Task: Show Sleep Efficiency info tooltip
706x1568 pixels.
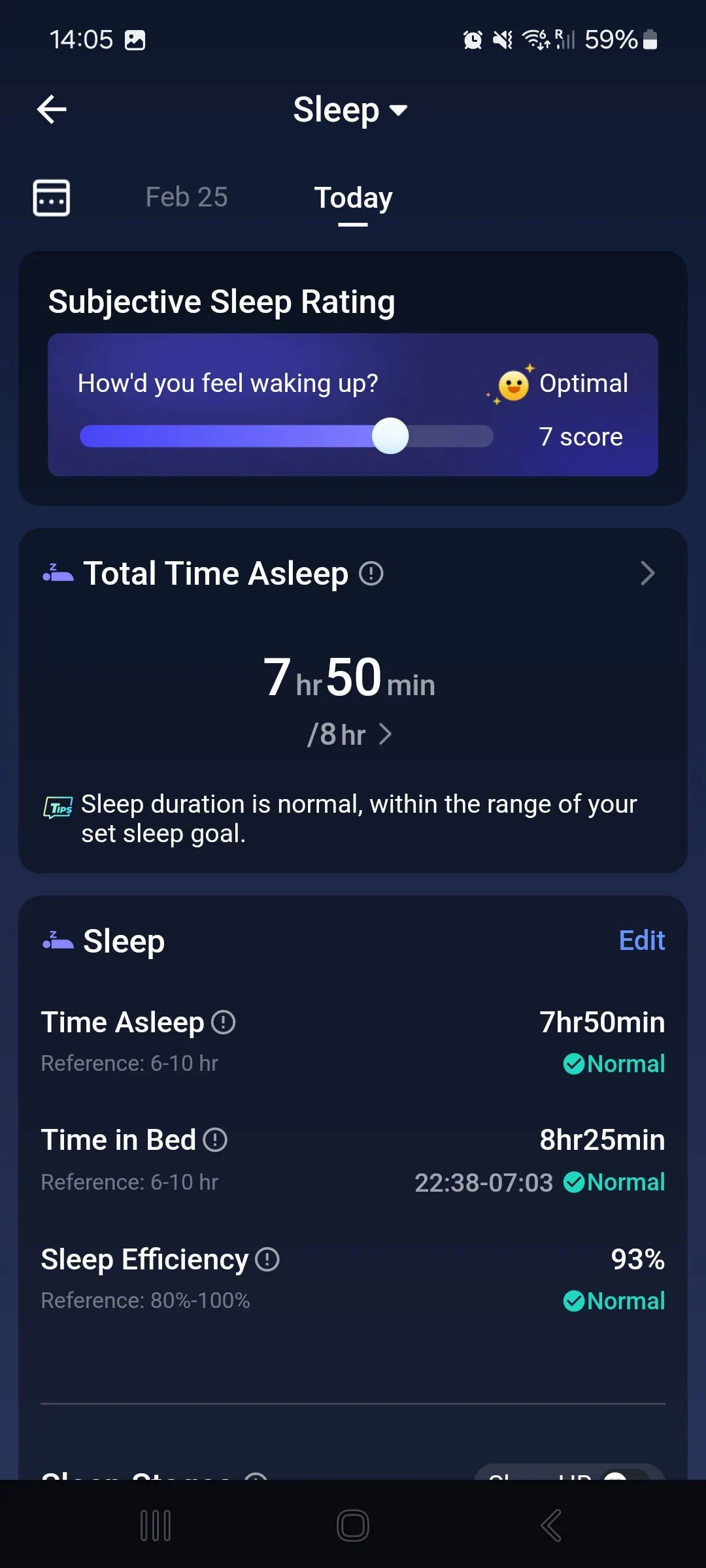Action: (267, 1259)
